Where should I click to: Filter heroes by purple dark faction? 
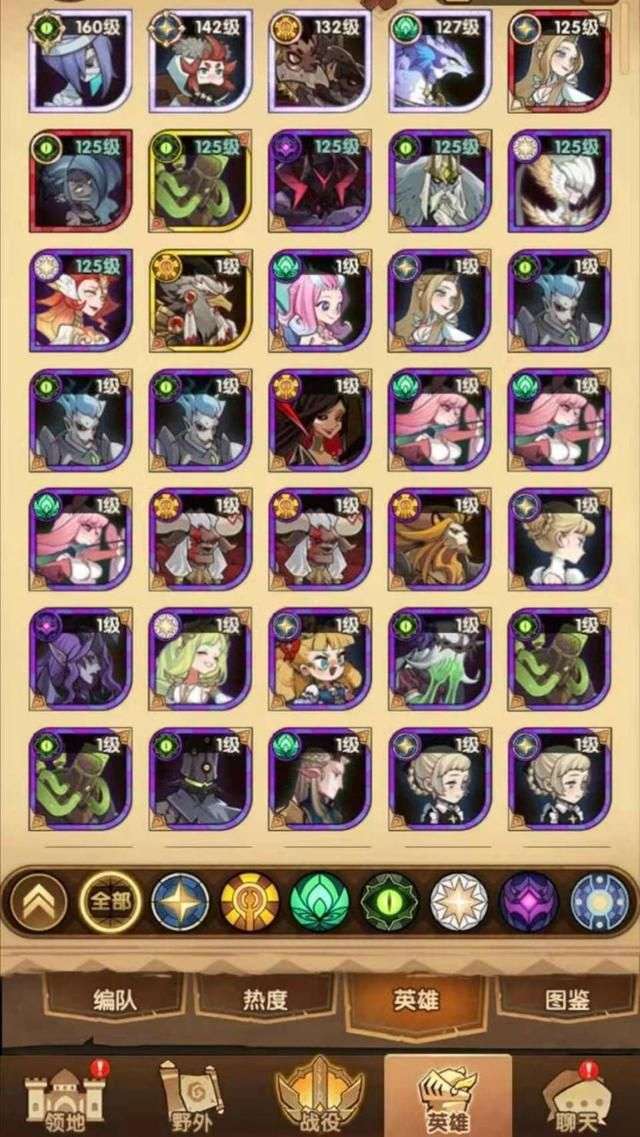coord(529,901)
